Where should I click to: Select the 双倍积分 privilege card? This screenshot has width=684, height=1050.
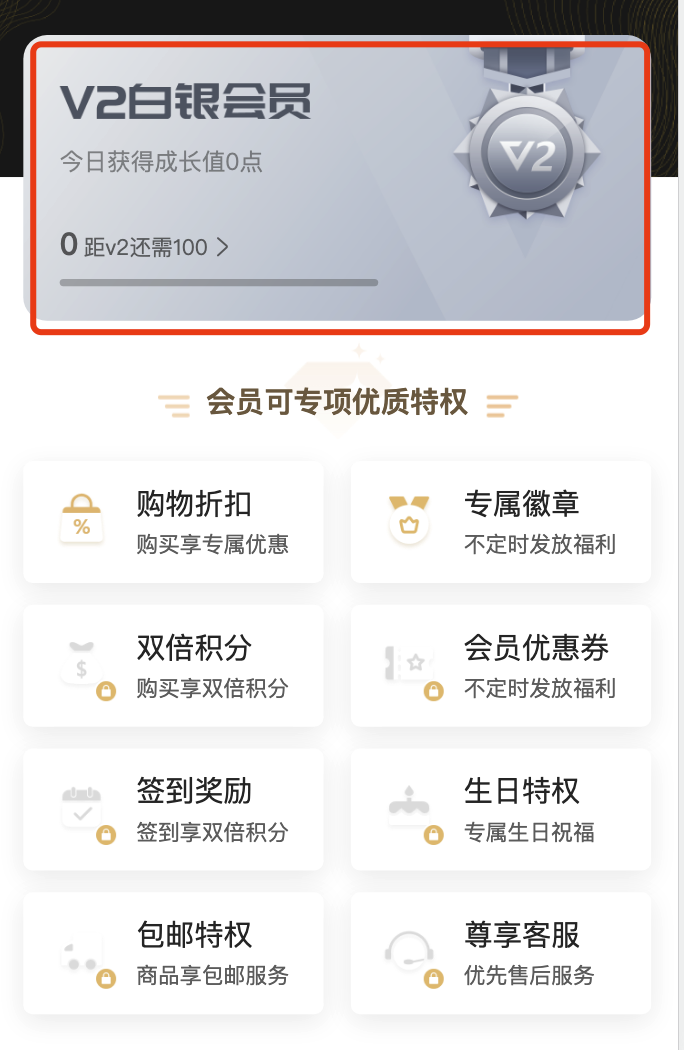[173, 666]
